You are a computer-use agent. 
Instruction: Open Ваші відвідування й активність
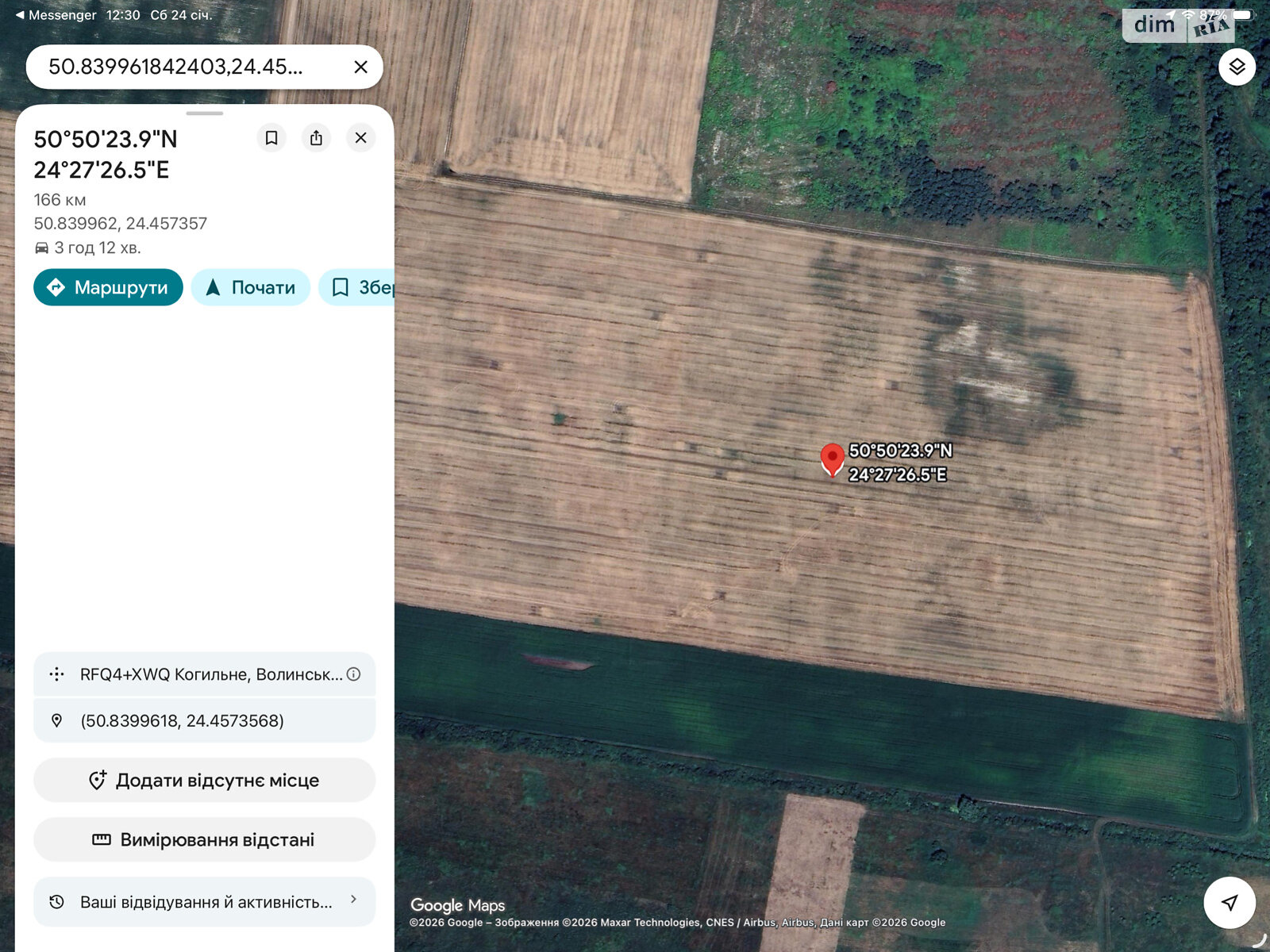coord(204,901)
